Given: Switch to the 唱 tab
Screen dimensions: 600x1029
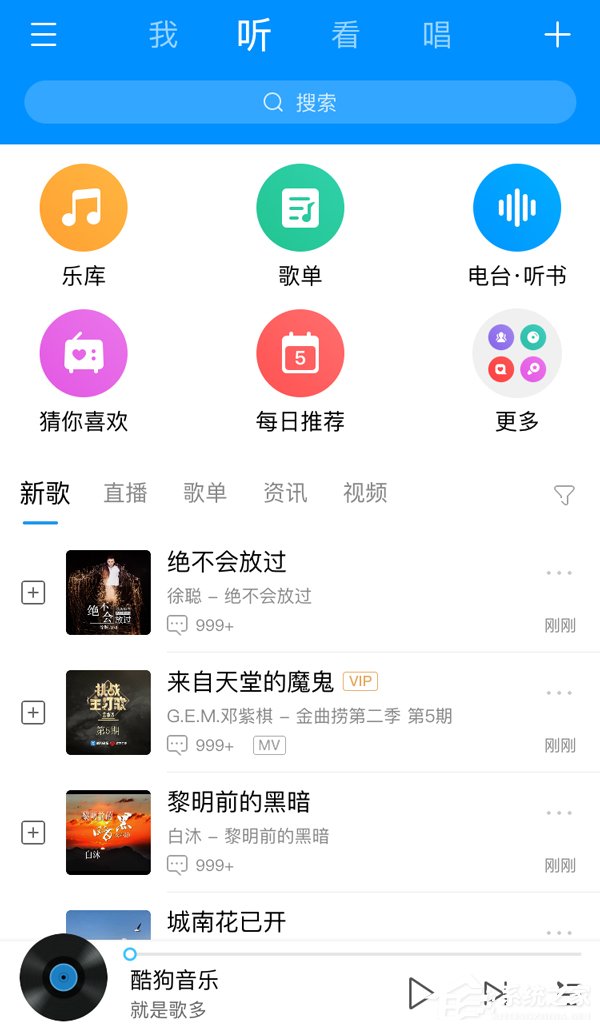Looking at the screenshot, I should click(x=437, y=35).
